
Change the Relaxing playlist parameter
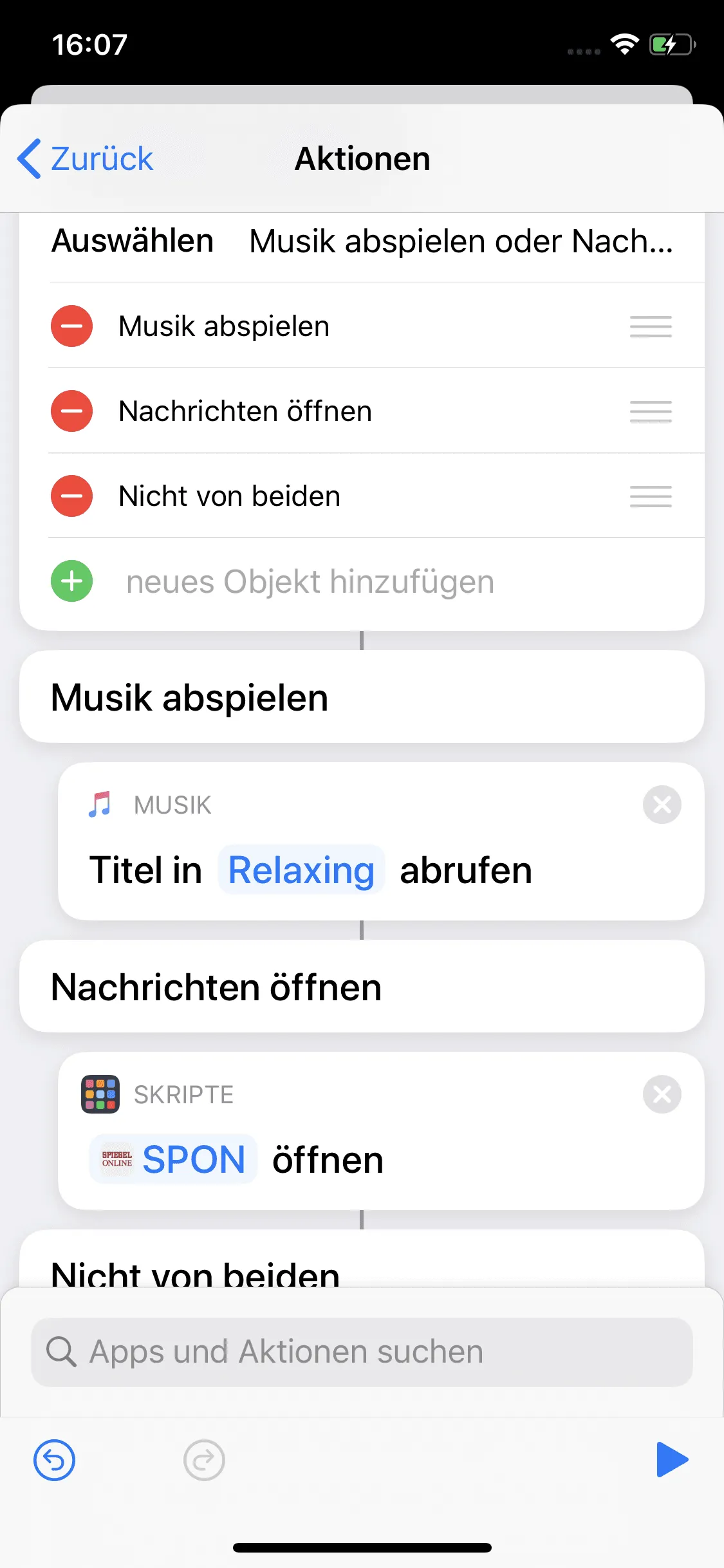[301, 870]
